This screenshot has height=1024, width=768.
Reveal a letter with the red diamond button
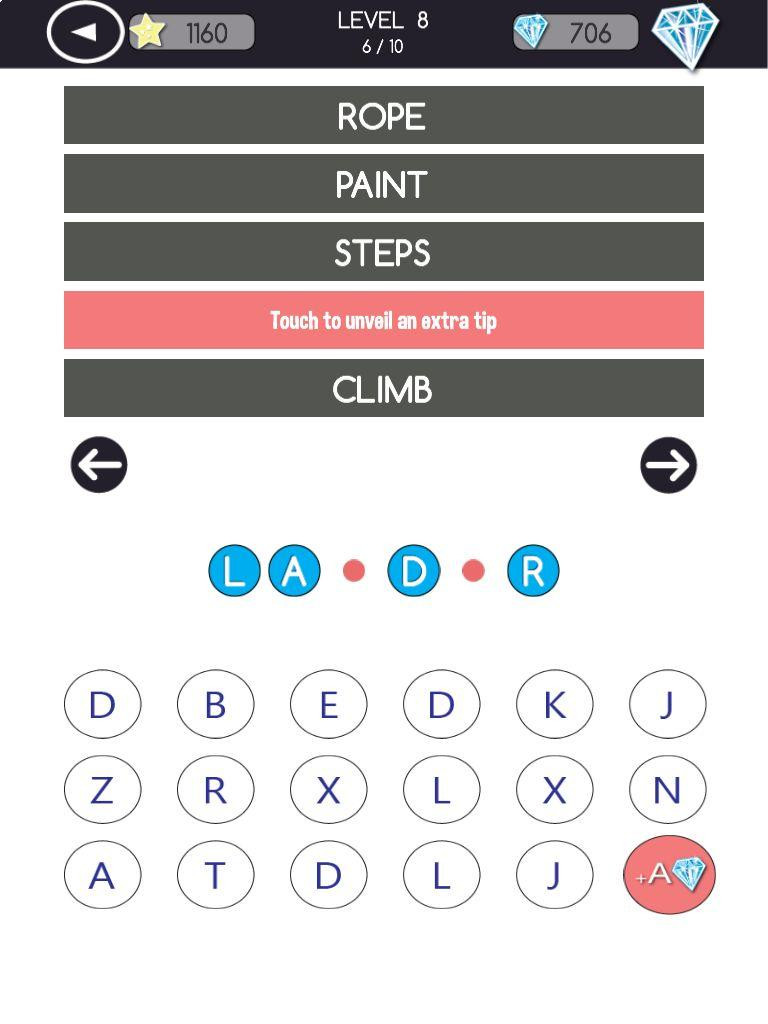669,875
